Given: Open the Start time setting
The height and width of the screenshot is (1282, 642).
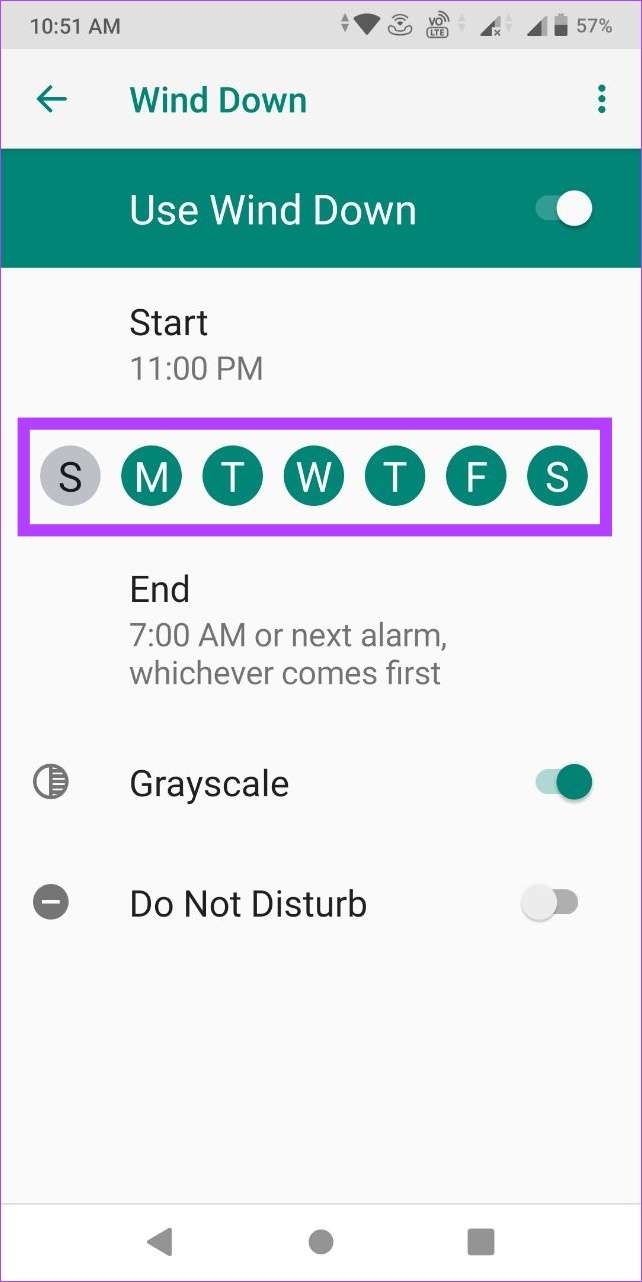Looking at the screenshot, I should click(321, 345).
